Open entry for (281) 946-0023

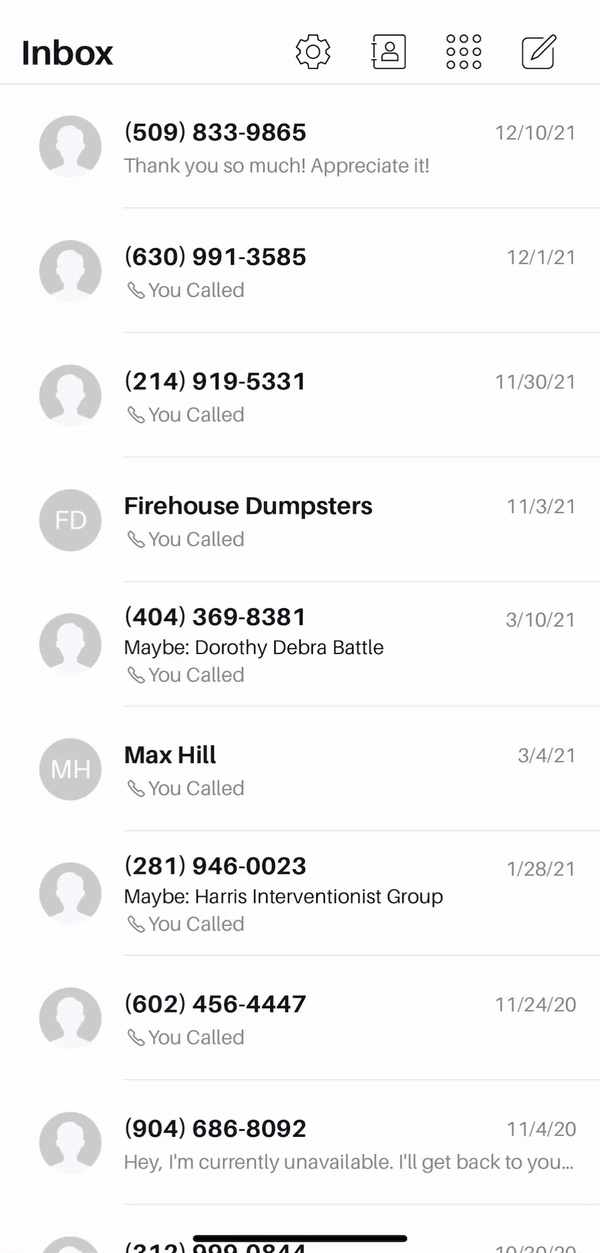[x=300, y=893]
